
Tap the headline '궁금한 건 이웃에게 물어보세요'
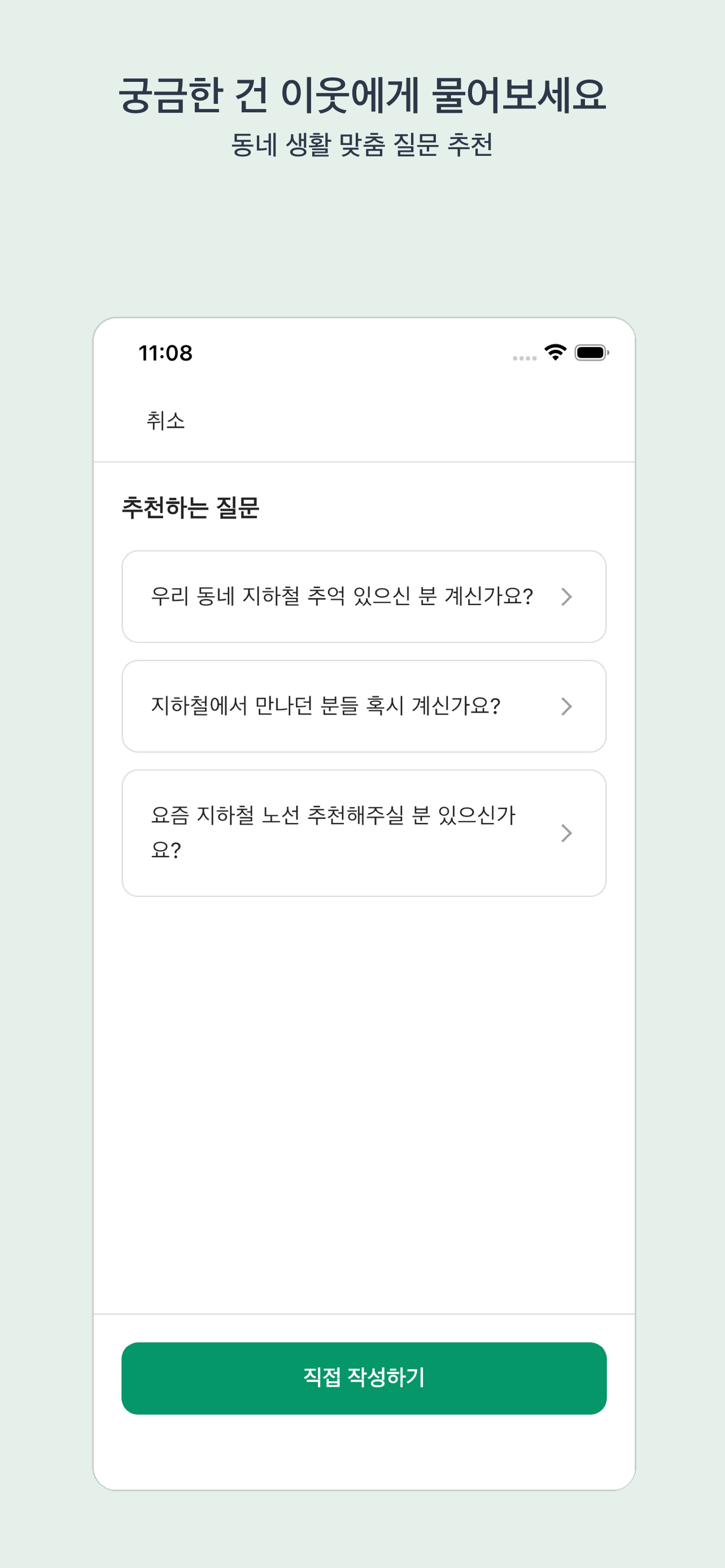pos(362,94)
